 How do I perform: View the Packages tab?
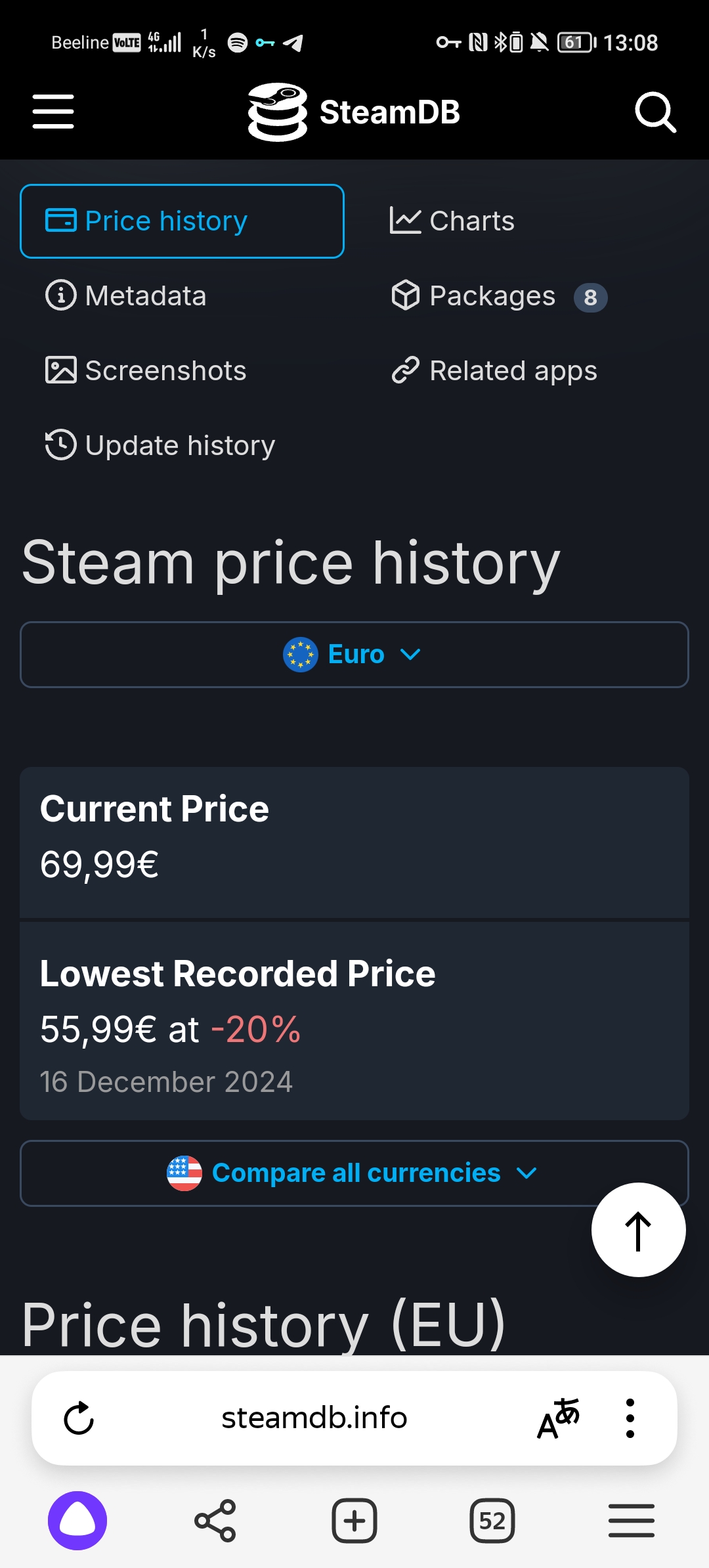point(499,296)
